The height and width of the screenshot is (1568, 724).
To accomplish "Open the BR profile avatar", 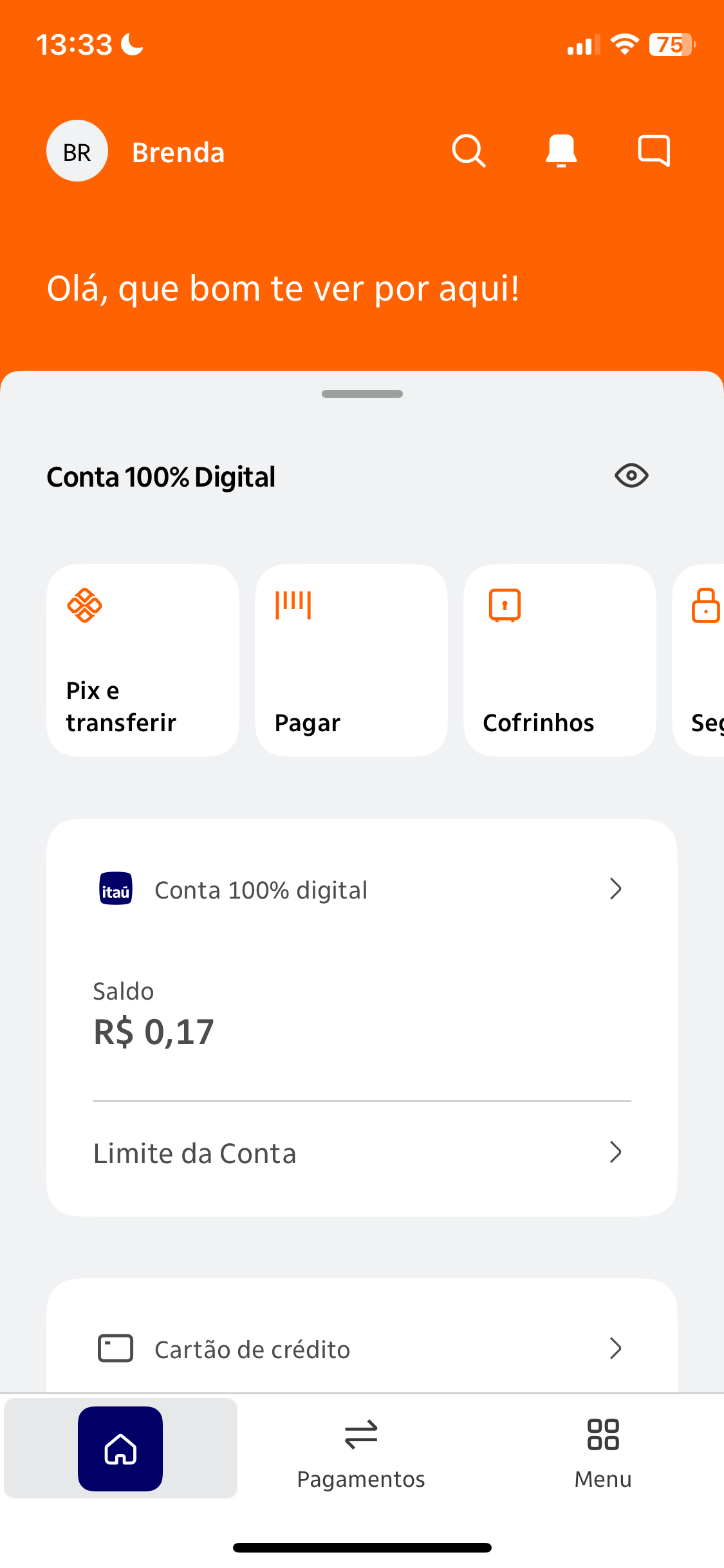I will coord(77,151).
